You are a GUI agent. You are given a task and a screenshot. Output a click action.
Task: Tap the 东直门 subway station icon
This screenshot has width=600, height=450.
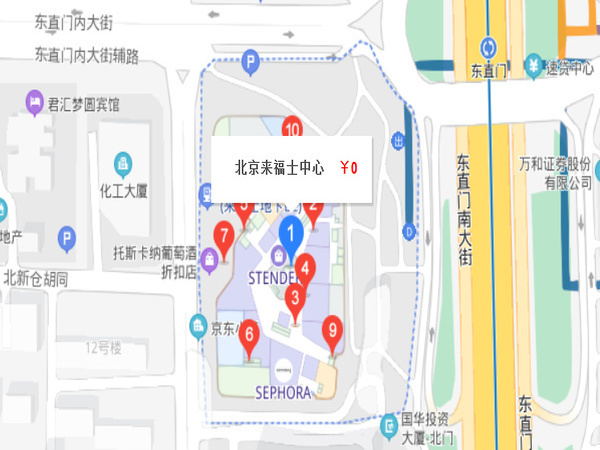pyautogui.click(x=488, y=47)
